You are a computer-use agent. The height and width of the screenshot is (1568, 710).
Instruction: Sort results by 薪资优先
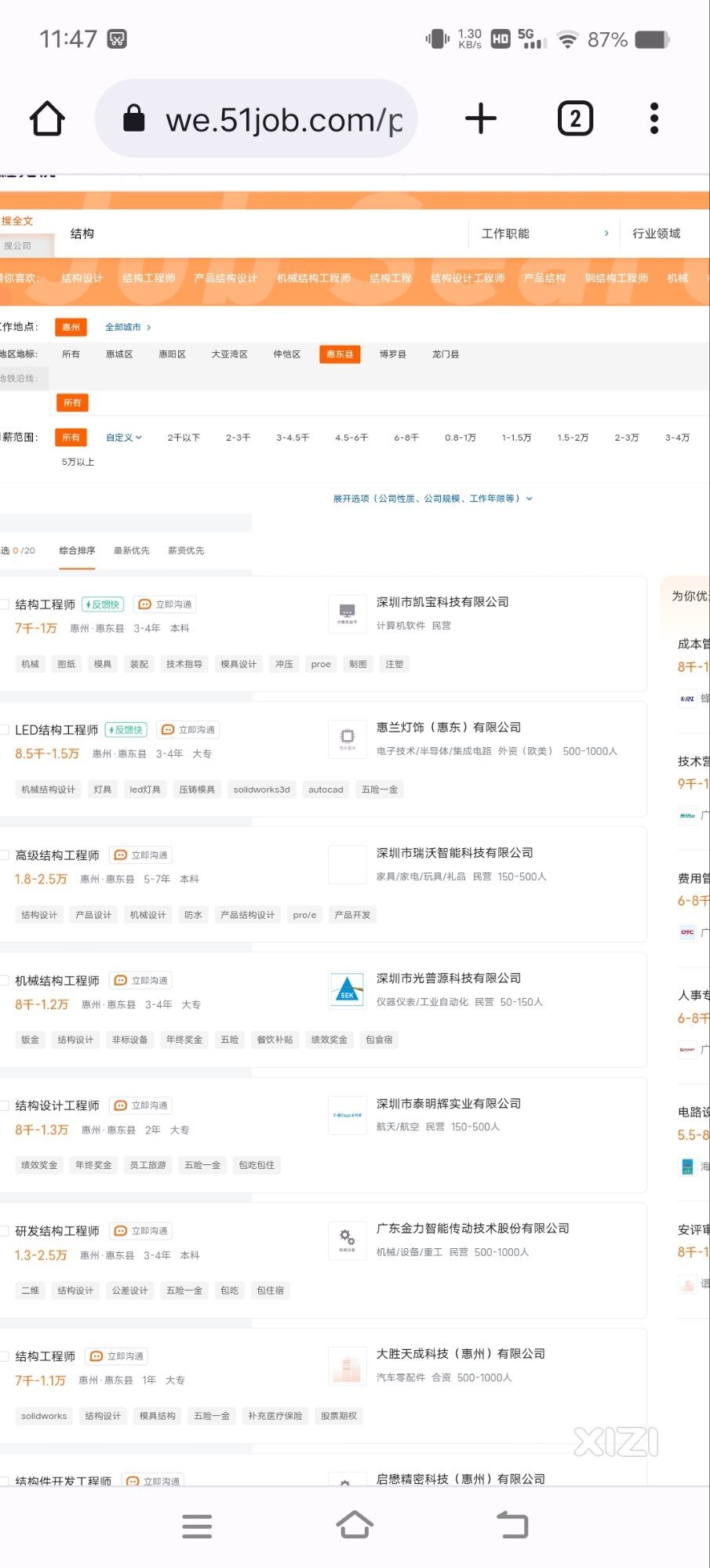click(186, 550)
